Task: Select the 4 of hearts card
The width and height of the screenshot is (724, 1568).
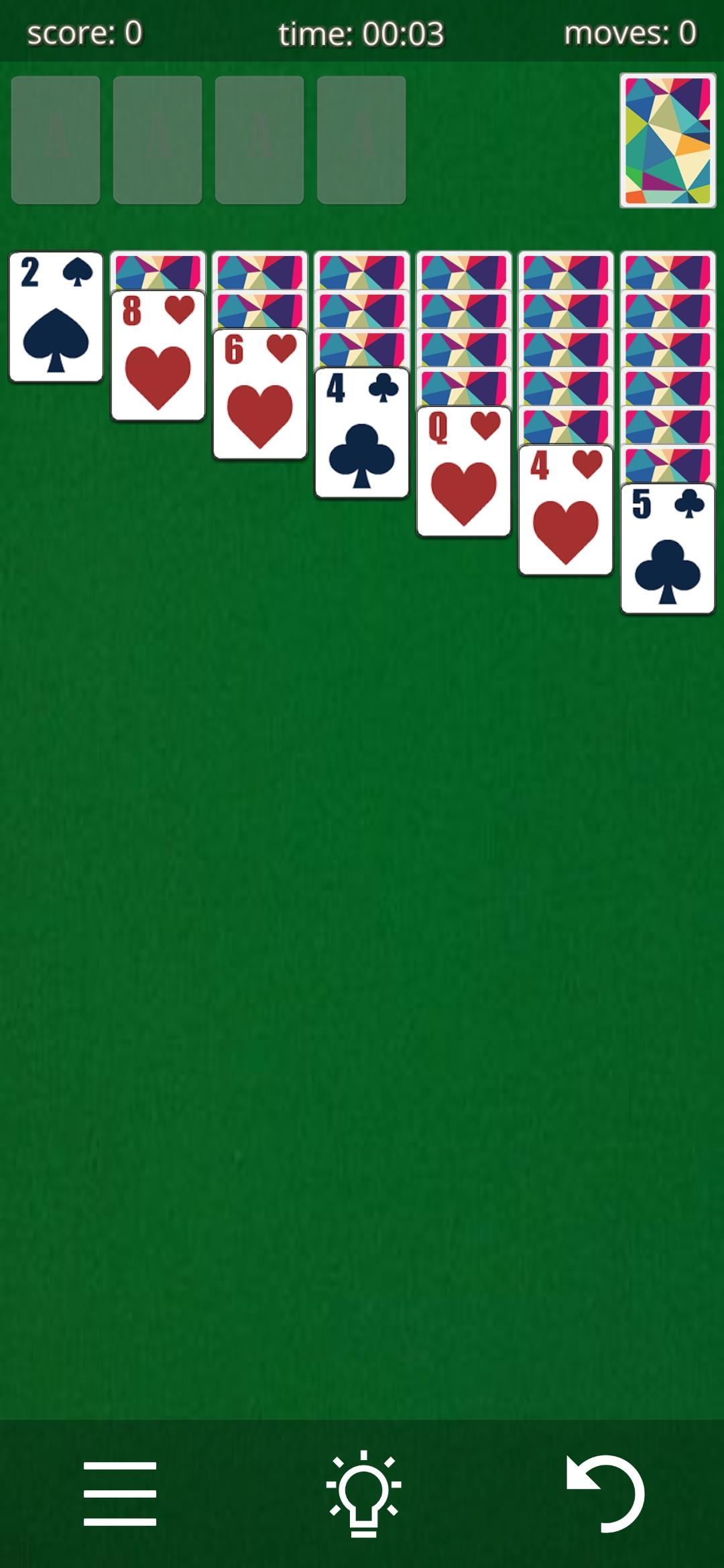Action: point(566,510)
